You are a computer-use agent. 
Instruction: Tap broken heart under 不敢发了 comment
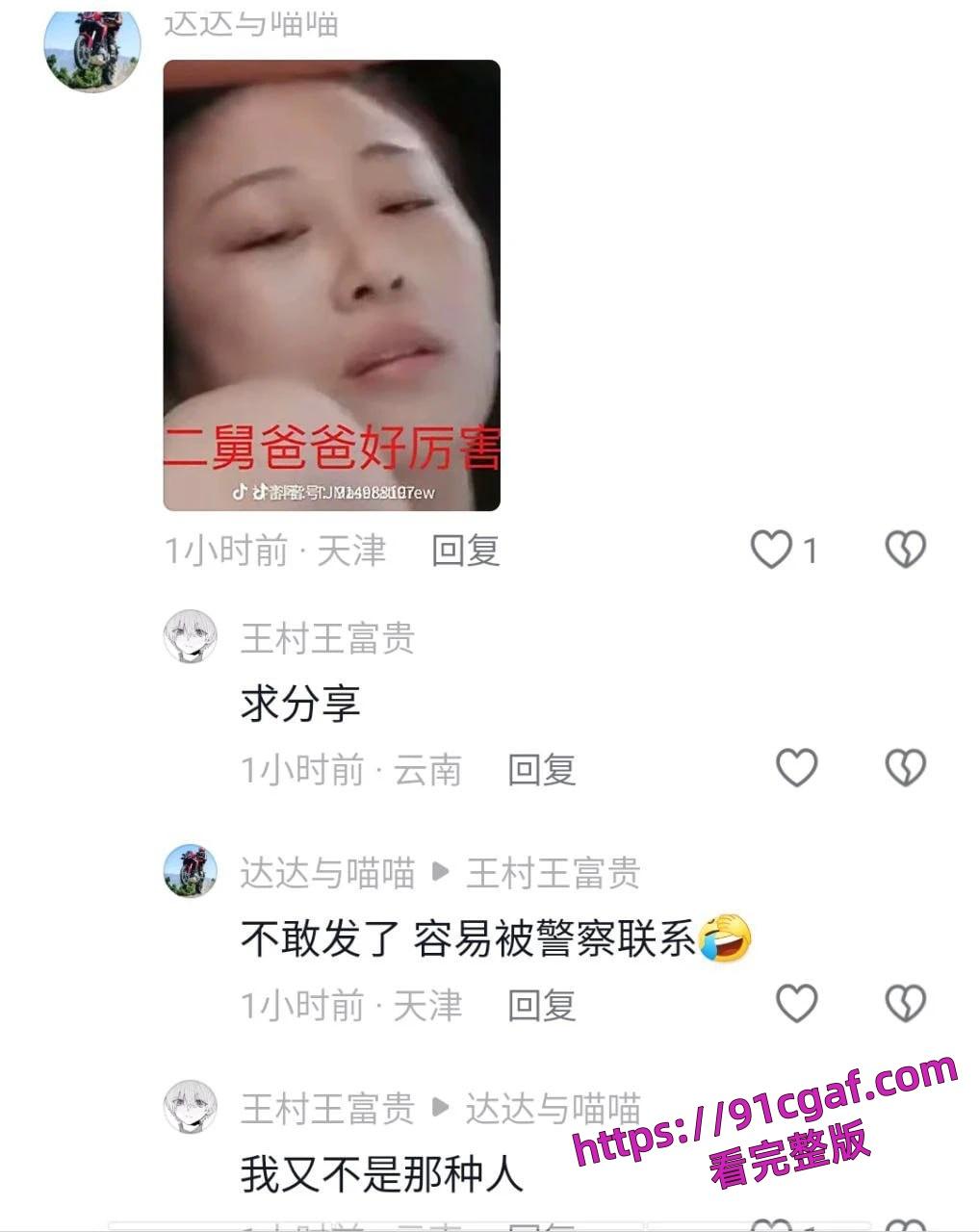(903, 1003)
